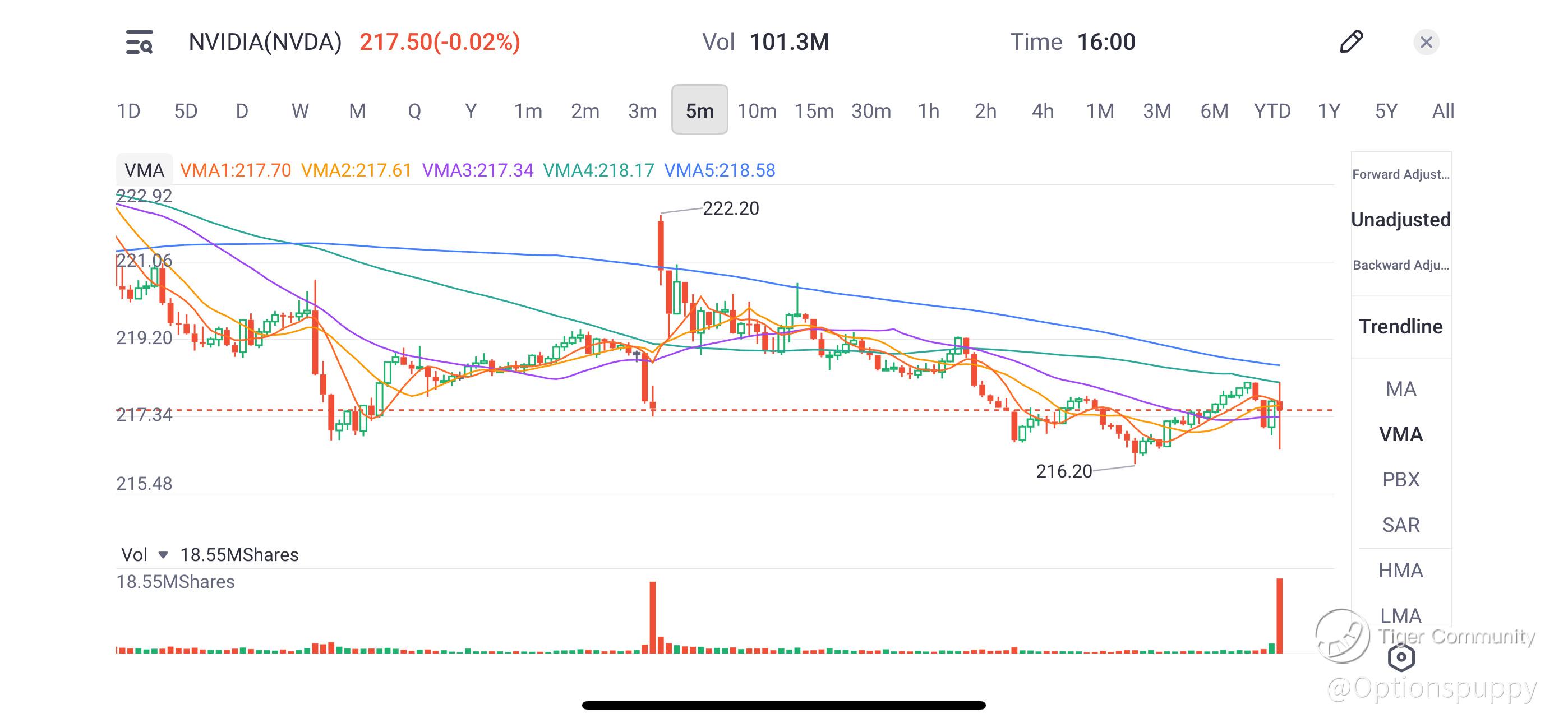This screenshot has width=1568, height=723.
Task: Select the 15m candle interval
Action: (x=814, y=111)
